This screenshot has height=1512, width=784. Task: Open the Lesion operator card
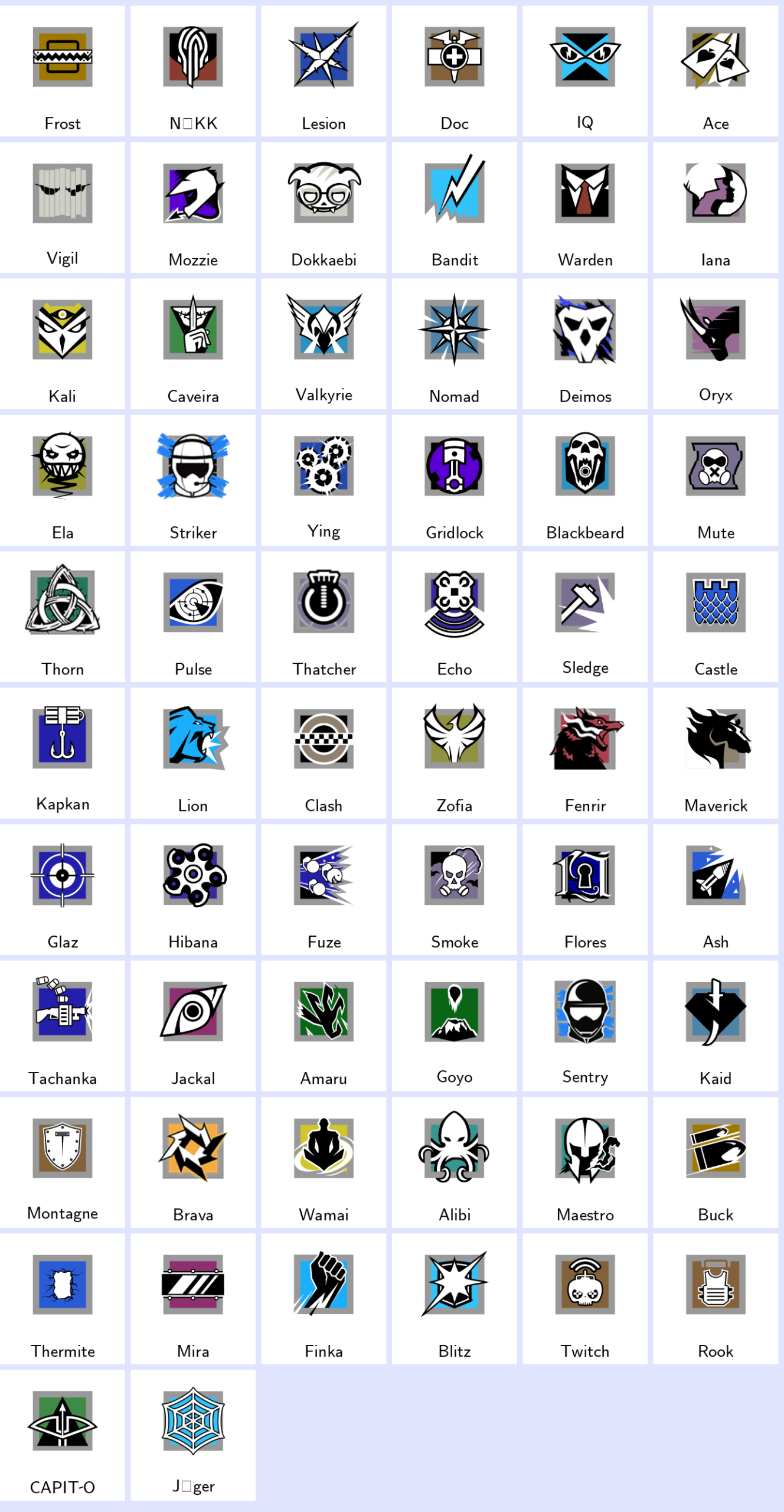[x=324, y=71]
